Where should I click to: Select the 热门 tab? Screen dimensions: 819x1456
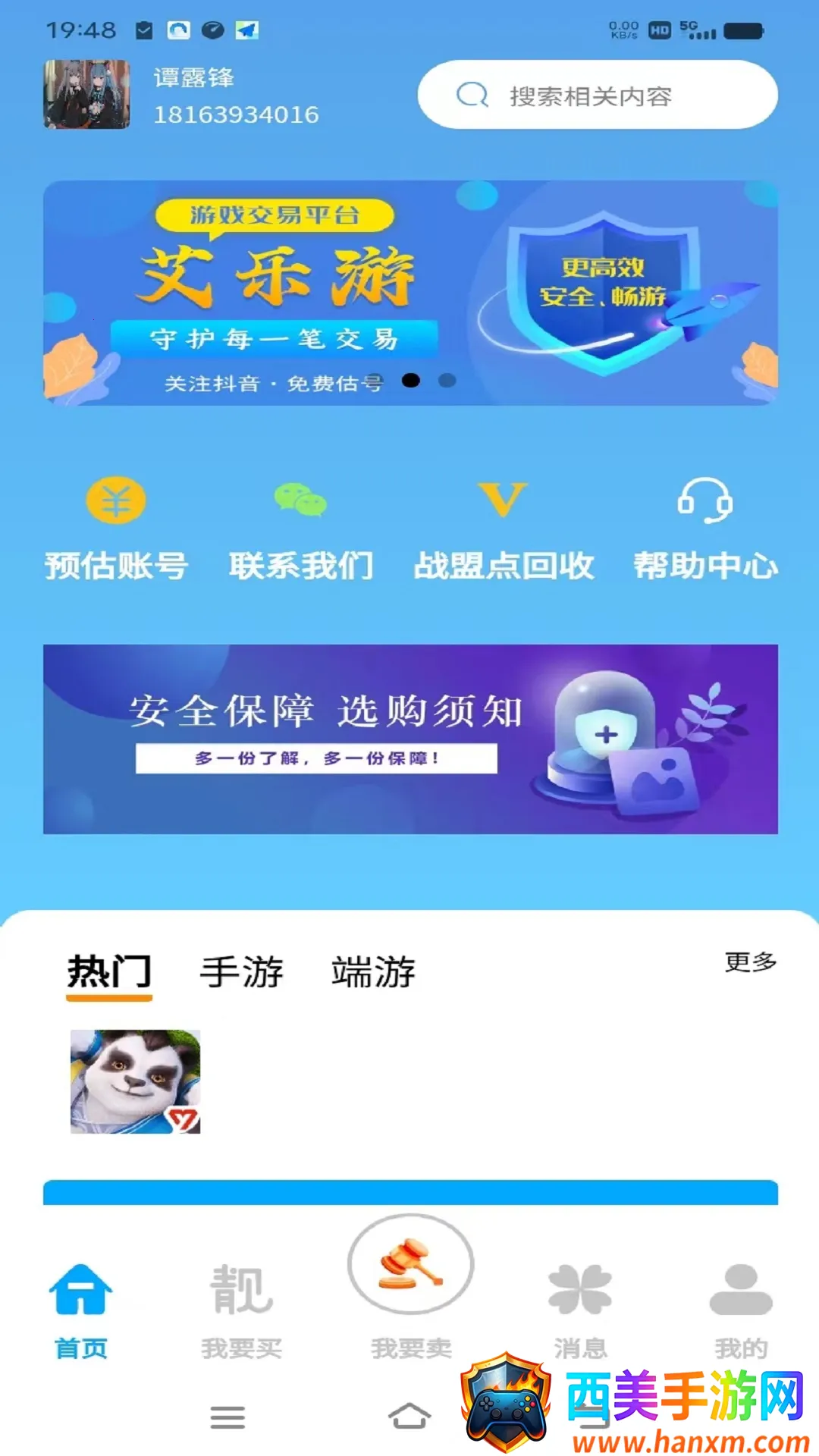point(109,971)
